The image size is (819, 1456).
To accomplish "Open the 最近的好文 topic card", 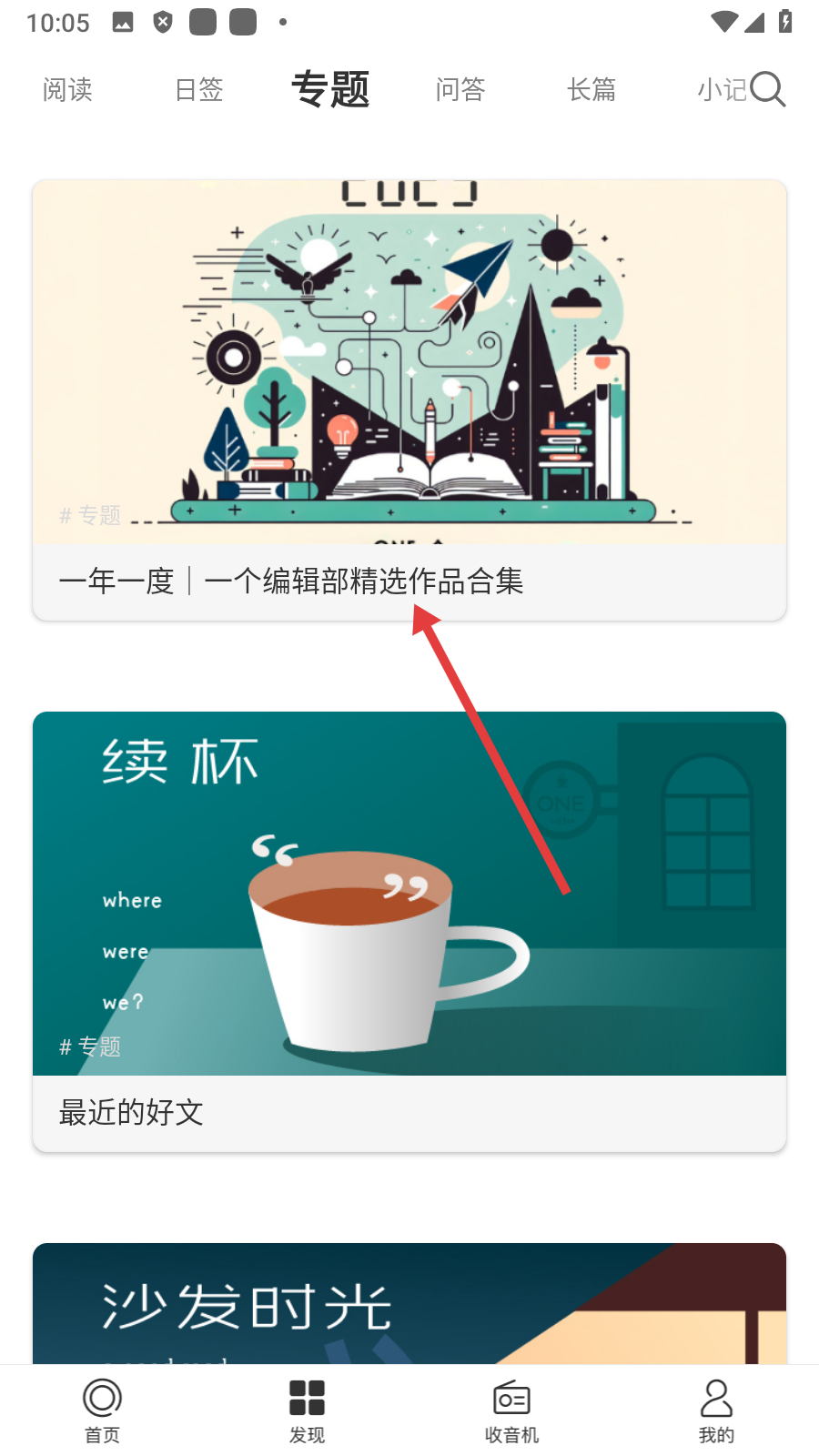I will pyautogui.click(x=409, y=928).
